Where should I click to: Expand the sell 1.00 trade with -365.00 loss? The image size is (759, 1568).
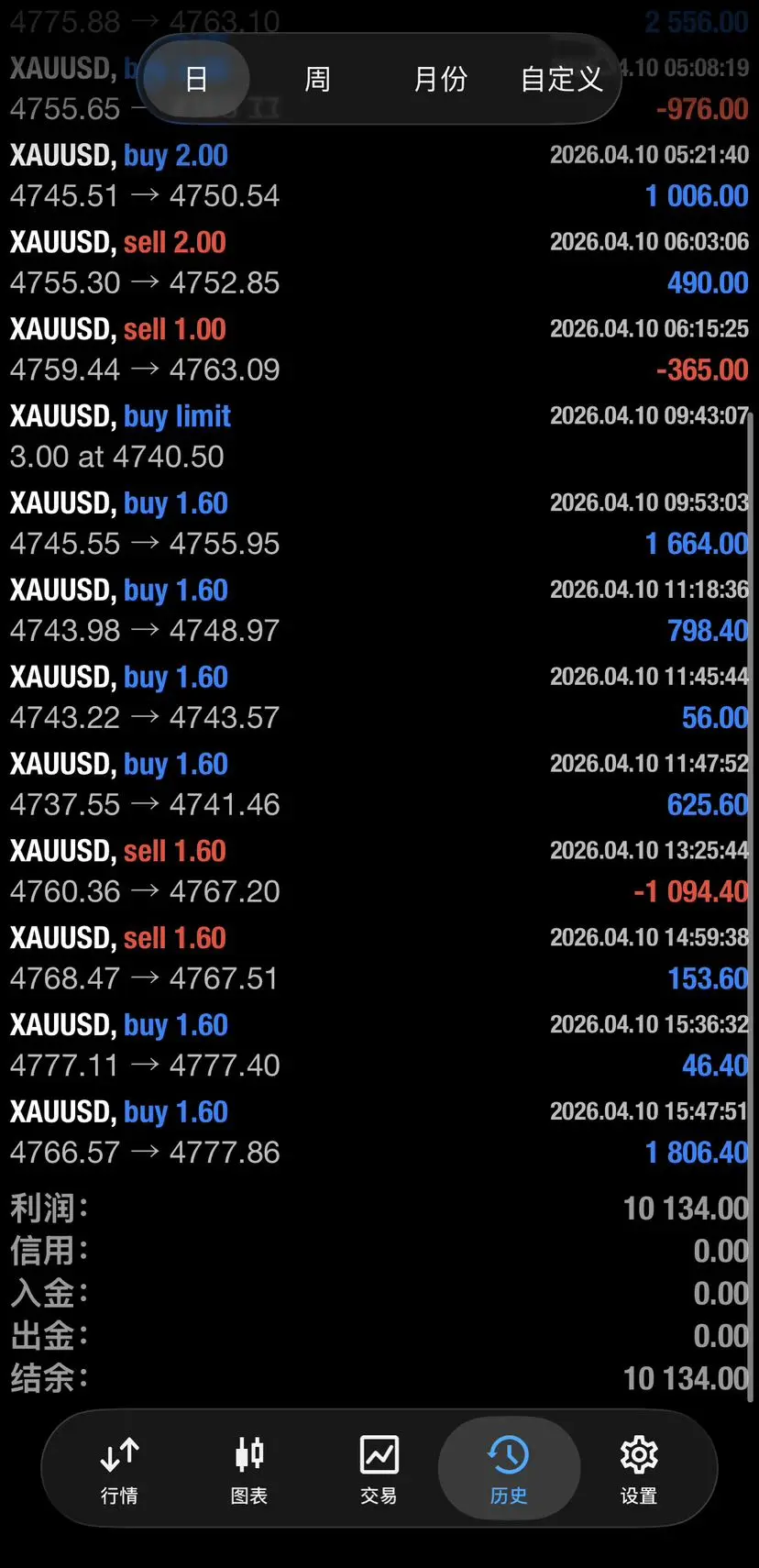pyautogui.click(x=379, y=349)
